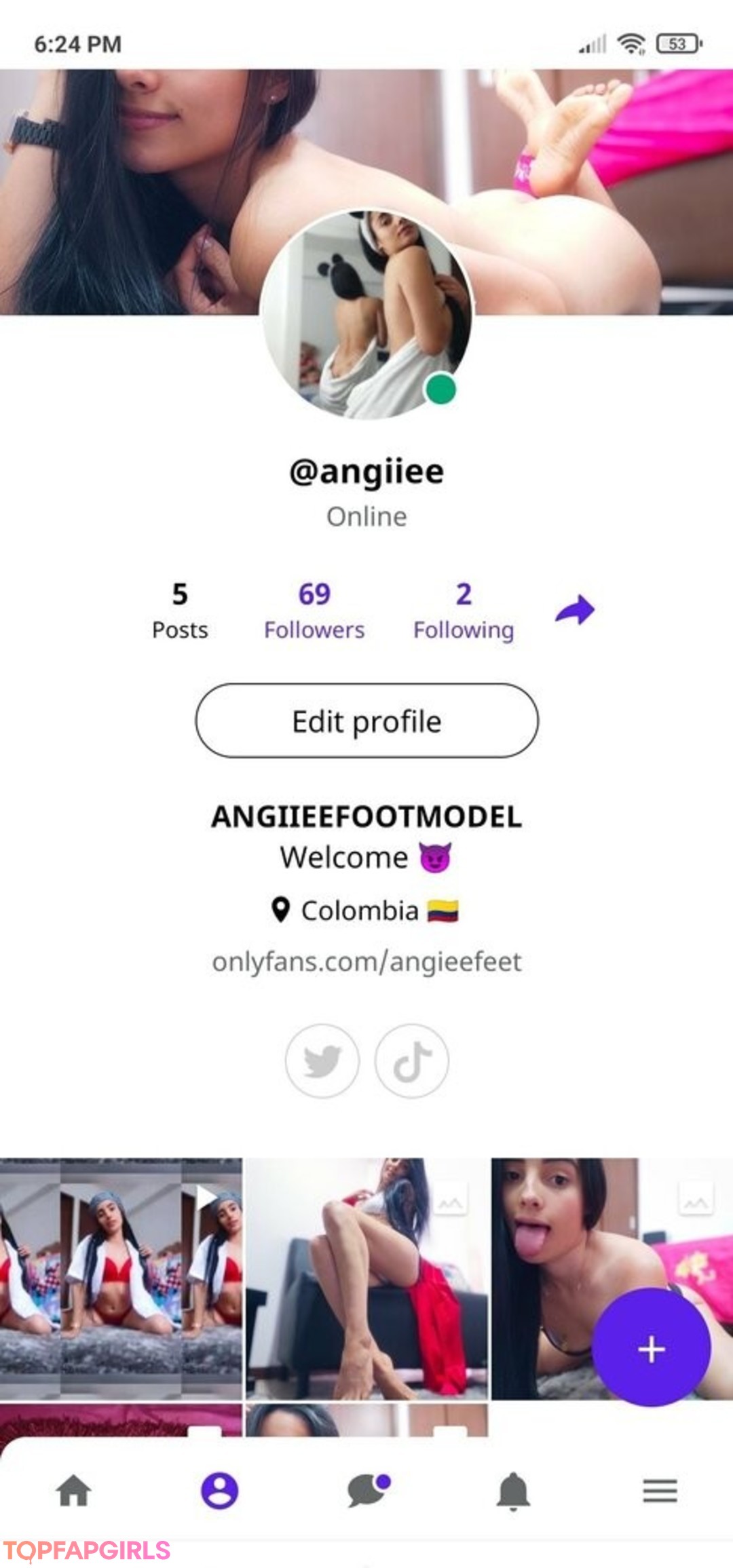View the 2 Following list
The width and height of the screenshot is (733, 1568).
coord(464,611)
